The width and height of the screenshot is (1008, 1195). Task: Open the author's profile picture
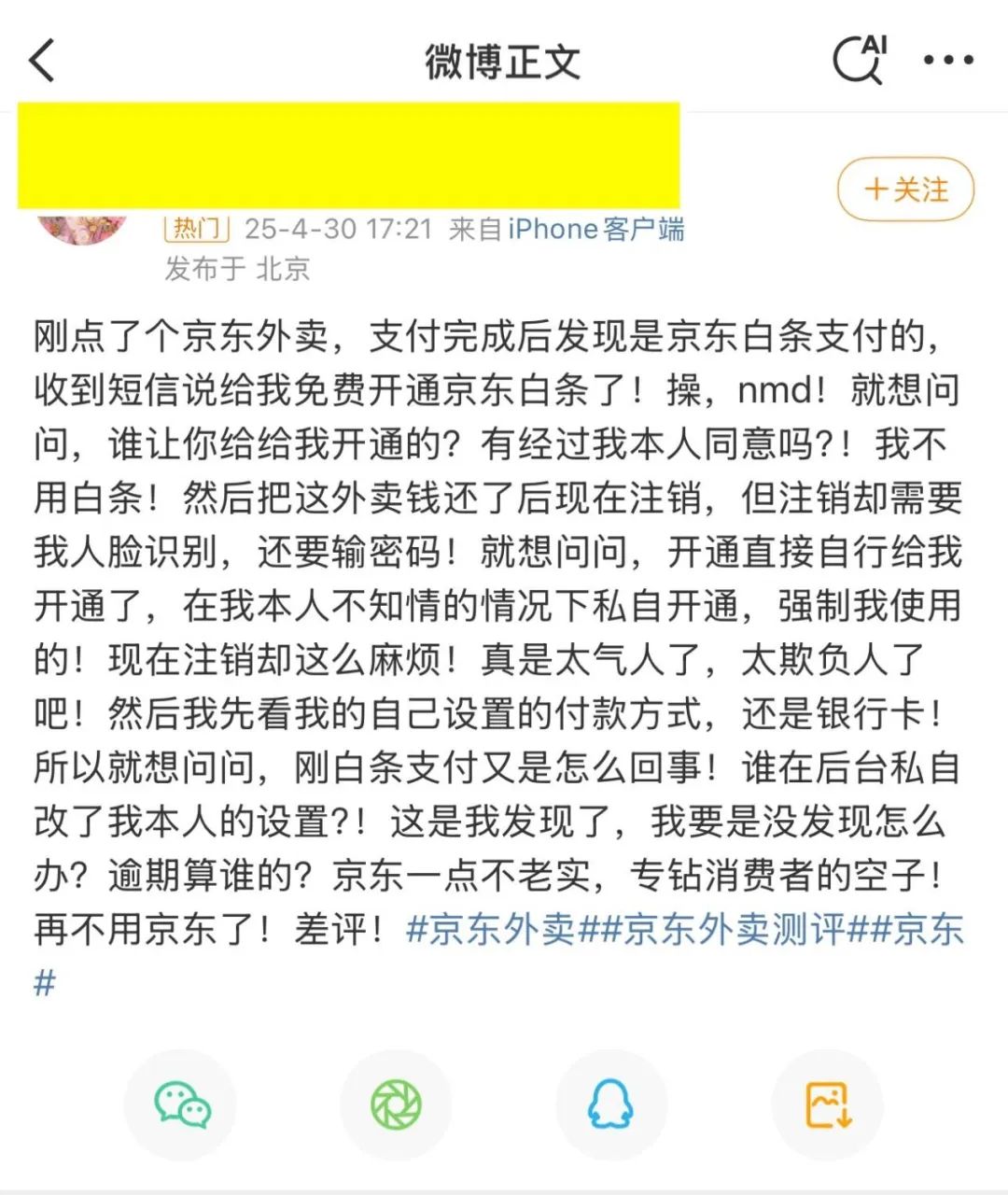coord(82,224)
